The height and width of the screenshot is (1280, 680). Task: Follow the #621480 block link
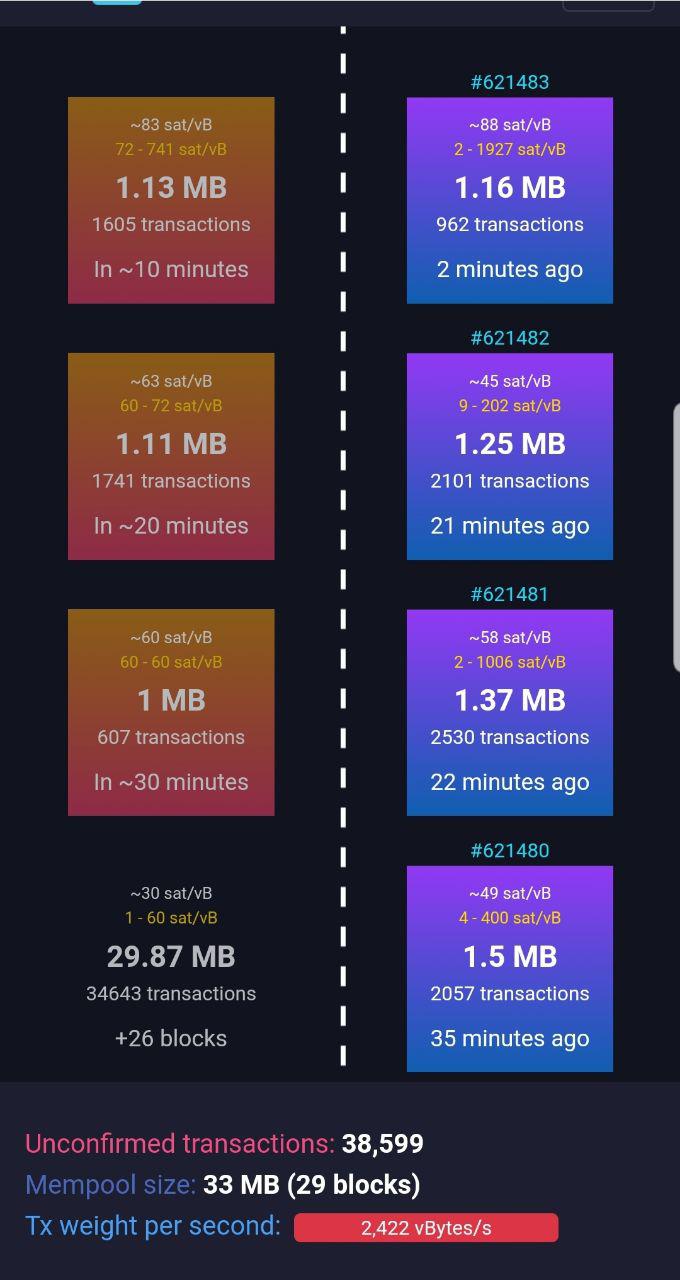click(x=510, y=850)
